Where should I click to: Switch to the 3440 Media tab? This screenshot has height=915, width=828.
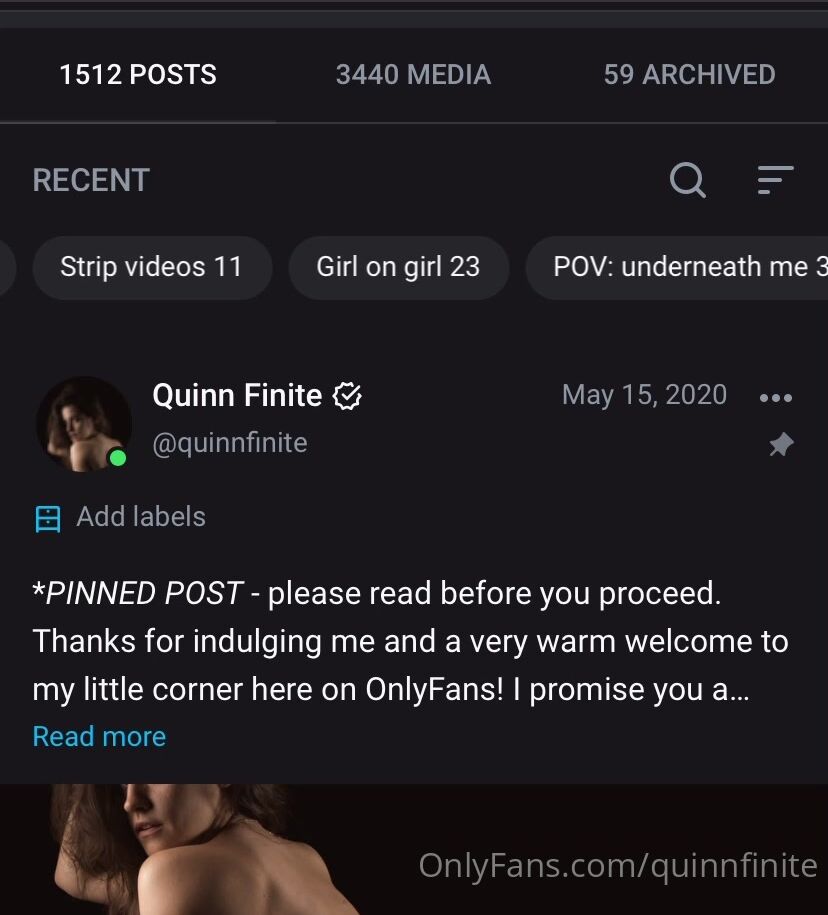(x=413, y=75)
